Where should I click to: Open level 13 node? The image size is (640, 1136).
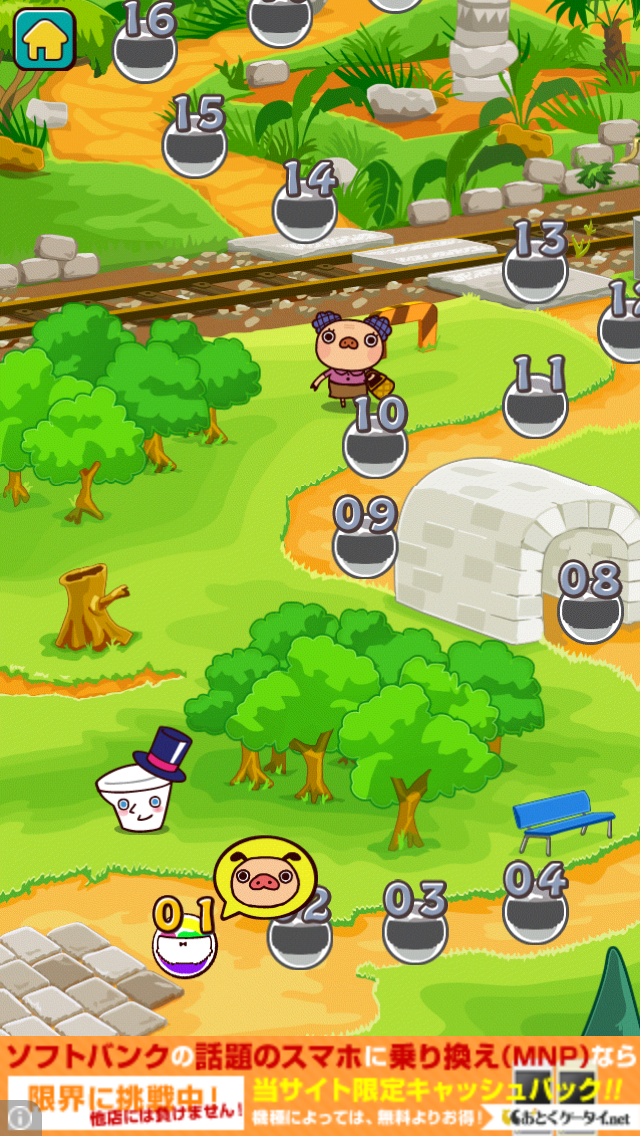535,267
